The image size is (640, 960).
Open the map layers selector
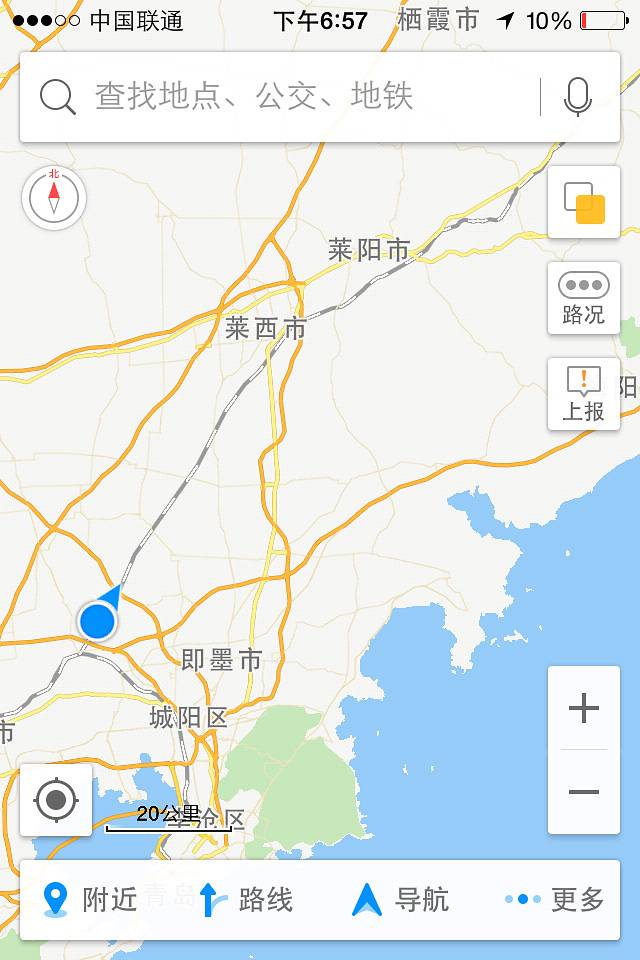[x=584, y=203]
